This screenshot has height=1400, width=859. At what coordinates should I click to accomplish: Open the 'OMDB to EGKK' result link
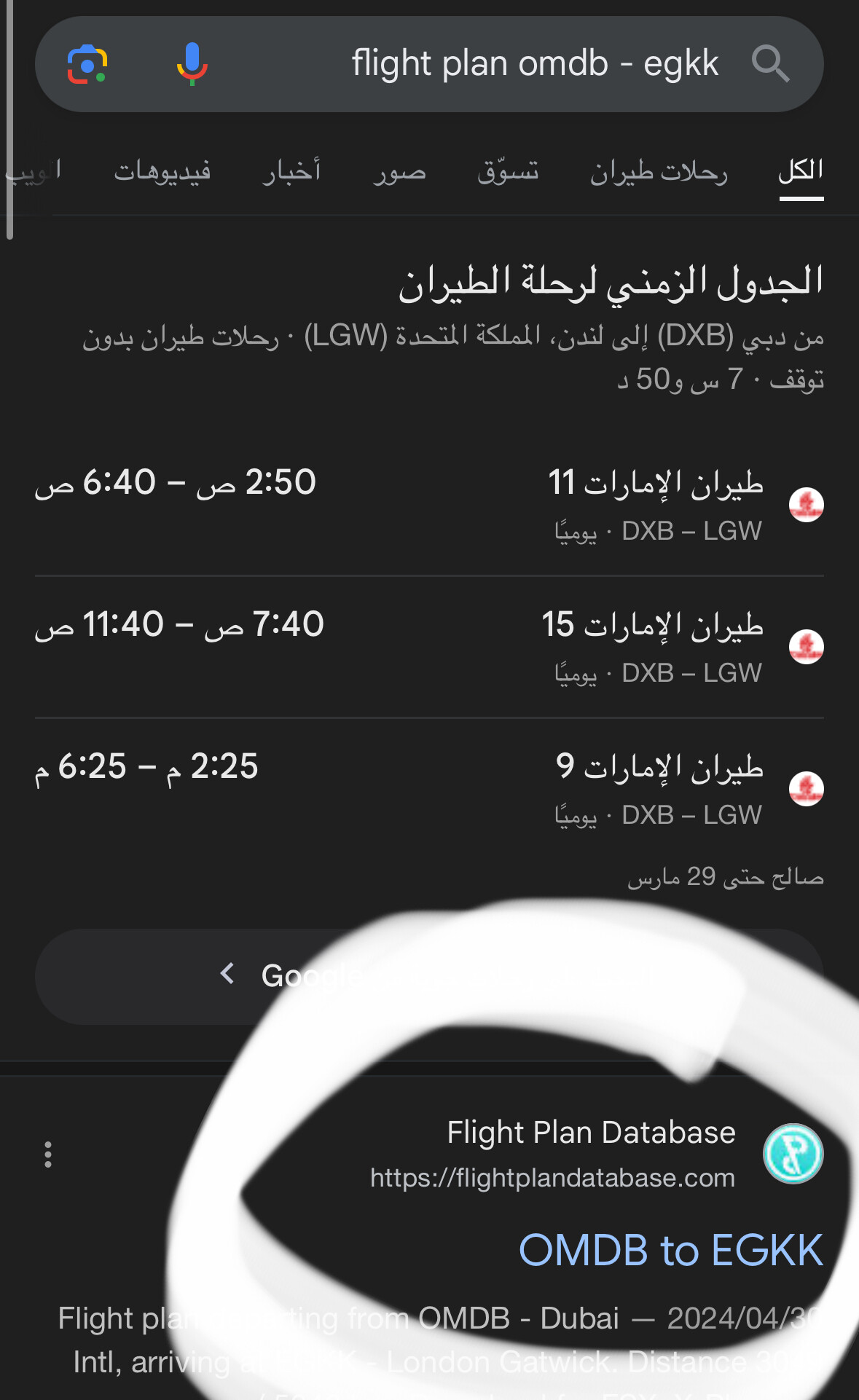pyautogui.click(x=670, y=1250)
